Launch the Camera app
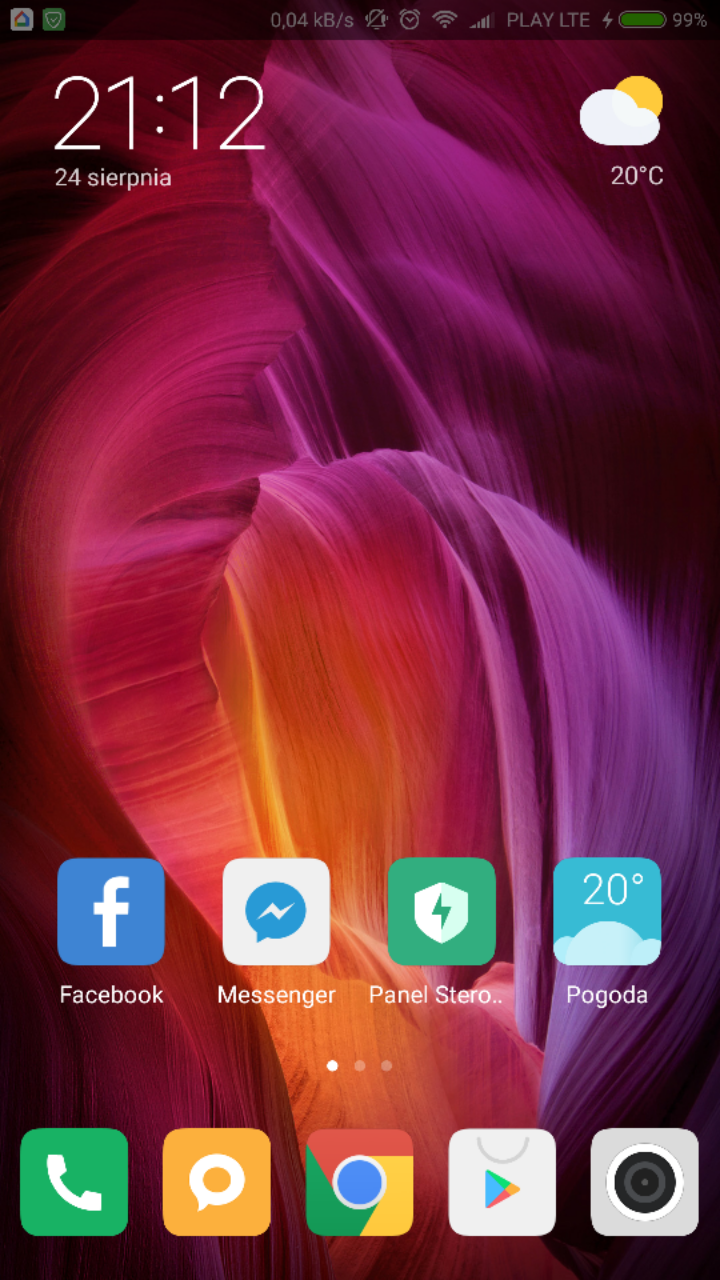Image resolution: width=720 pixels, height=1280 pixels. point(645,1182)
